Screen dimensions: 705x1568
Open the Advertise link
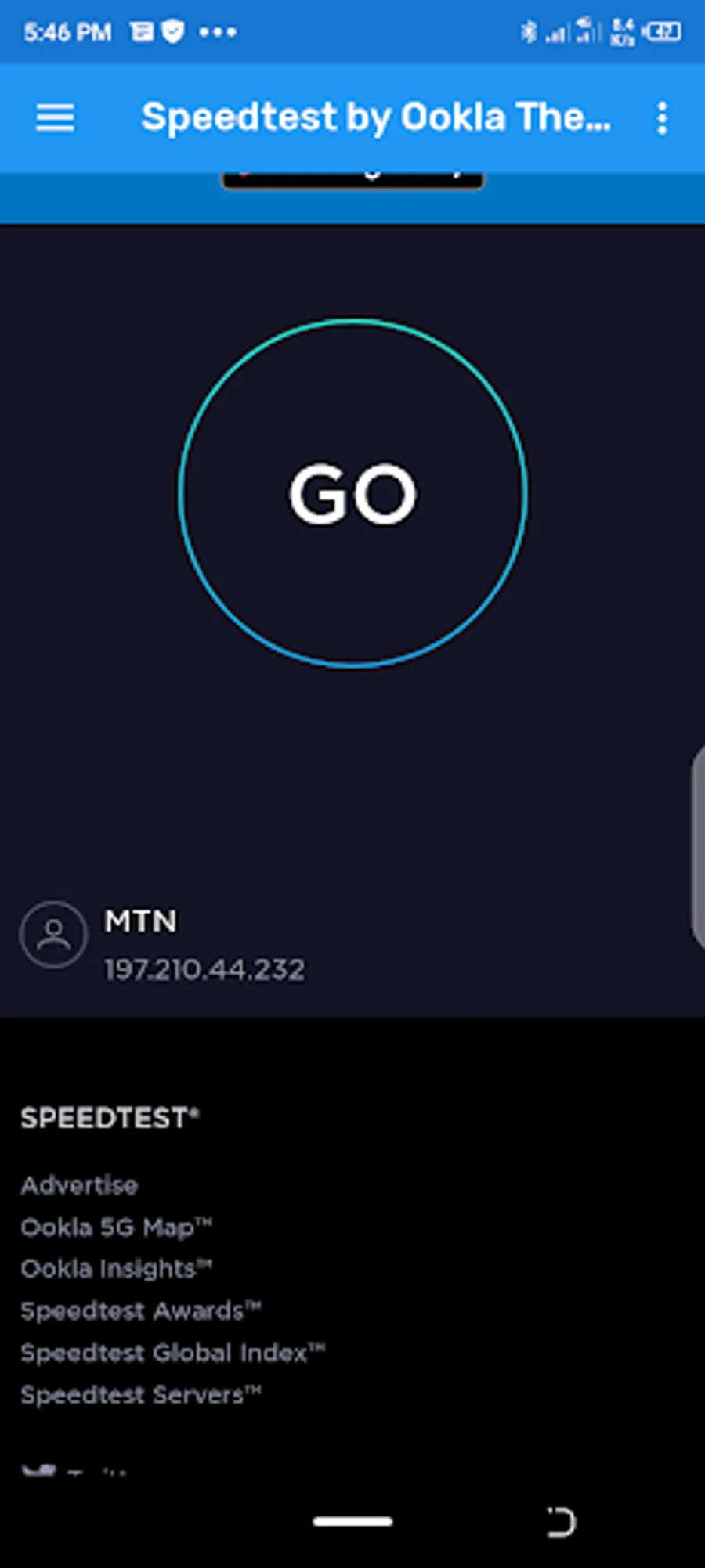point(79,1185)
